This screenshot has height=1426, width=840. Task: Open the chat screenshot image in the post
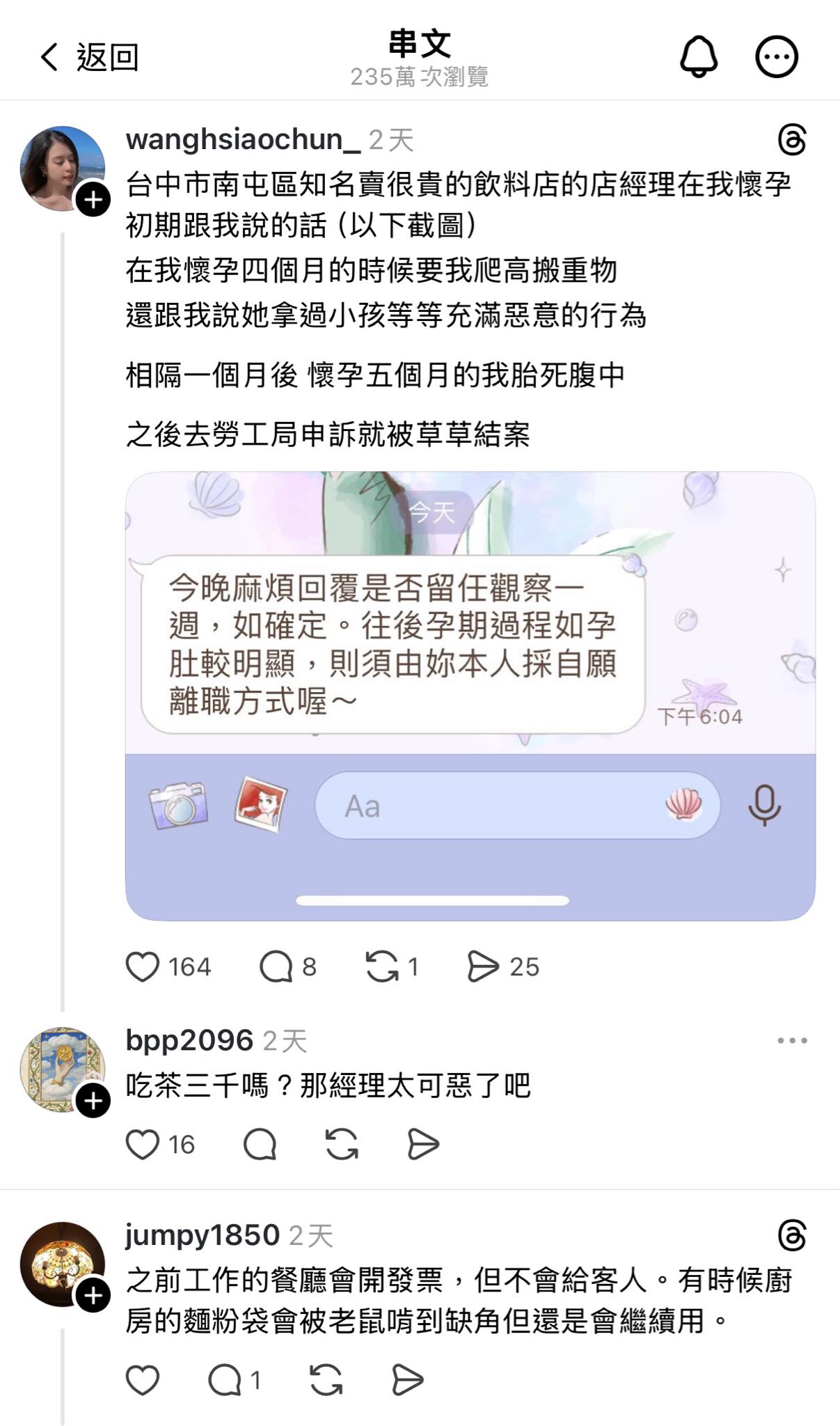(x=470, y=696)
